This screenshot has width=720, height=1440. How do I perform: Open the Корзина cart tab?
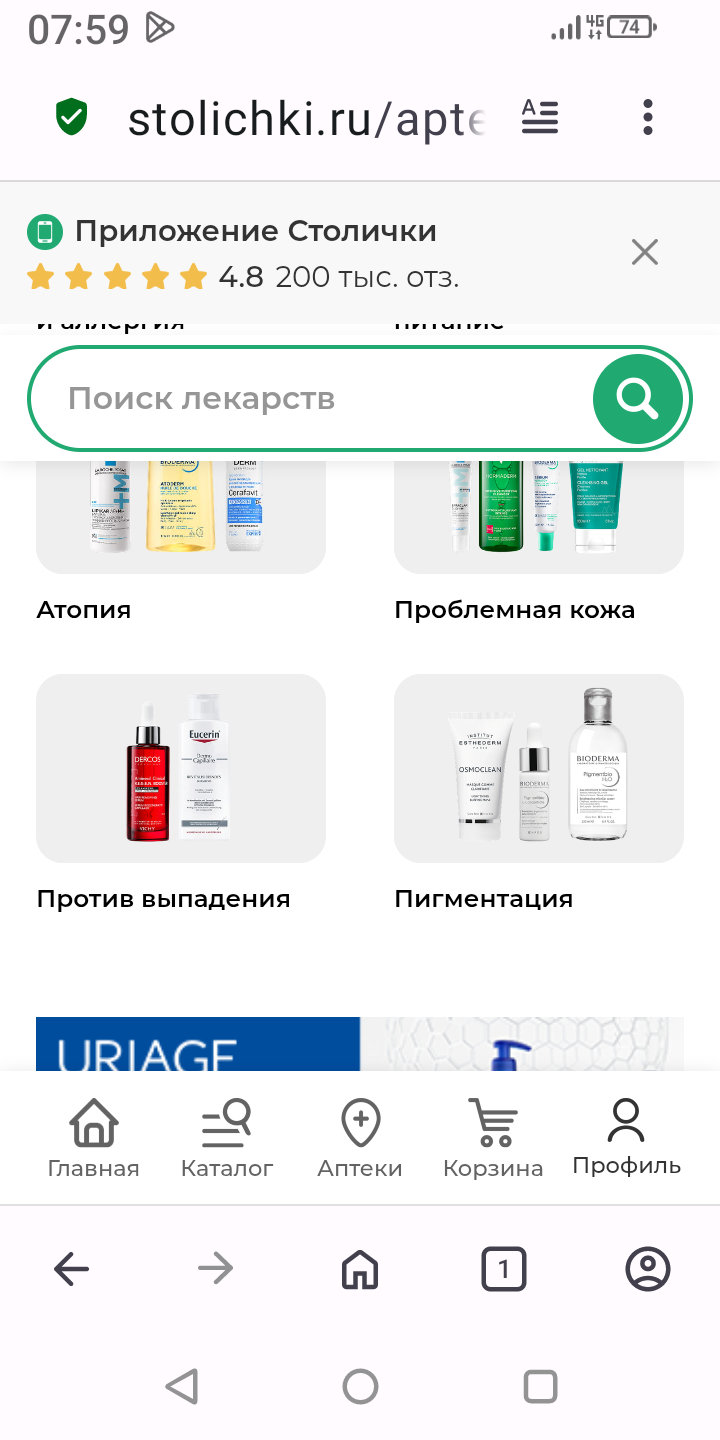[493, 1138]
